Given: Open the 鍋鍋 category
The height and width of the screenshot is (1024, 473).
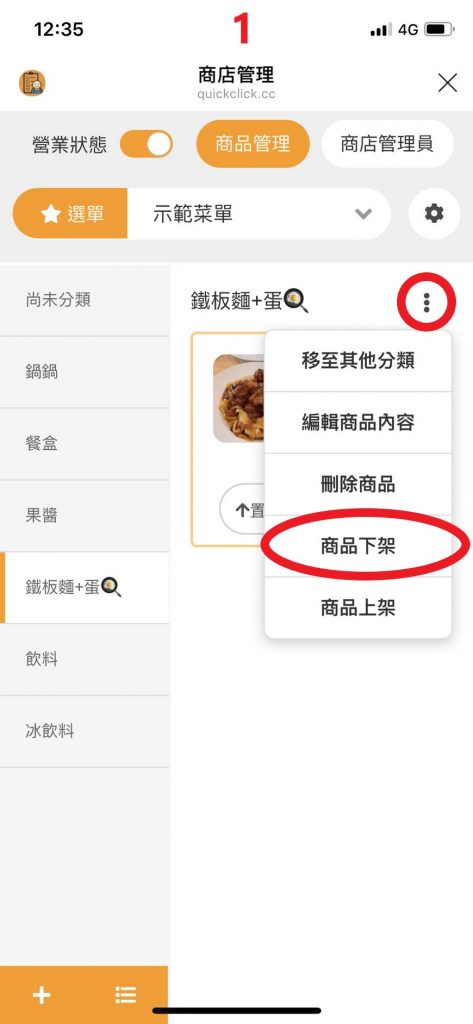Looking at the screenshot, I should click(85, 372).
